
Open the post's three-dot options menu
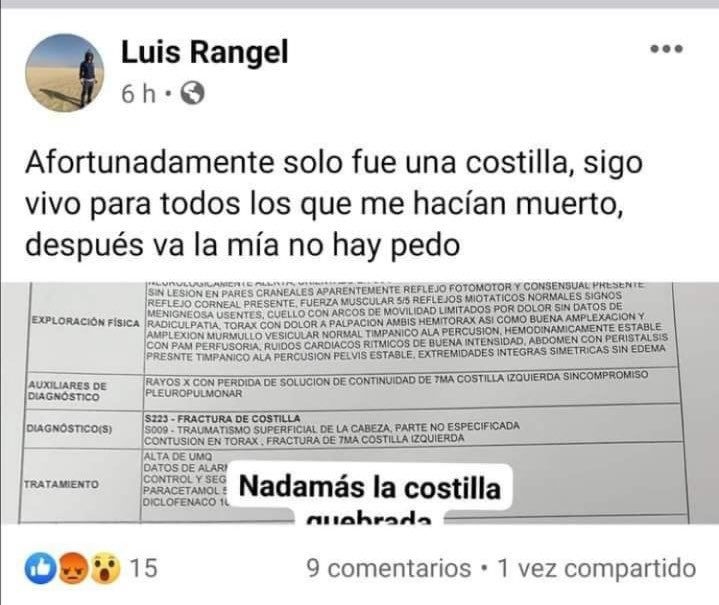pyautogui.click(x=666, y=48)
